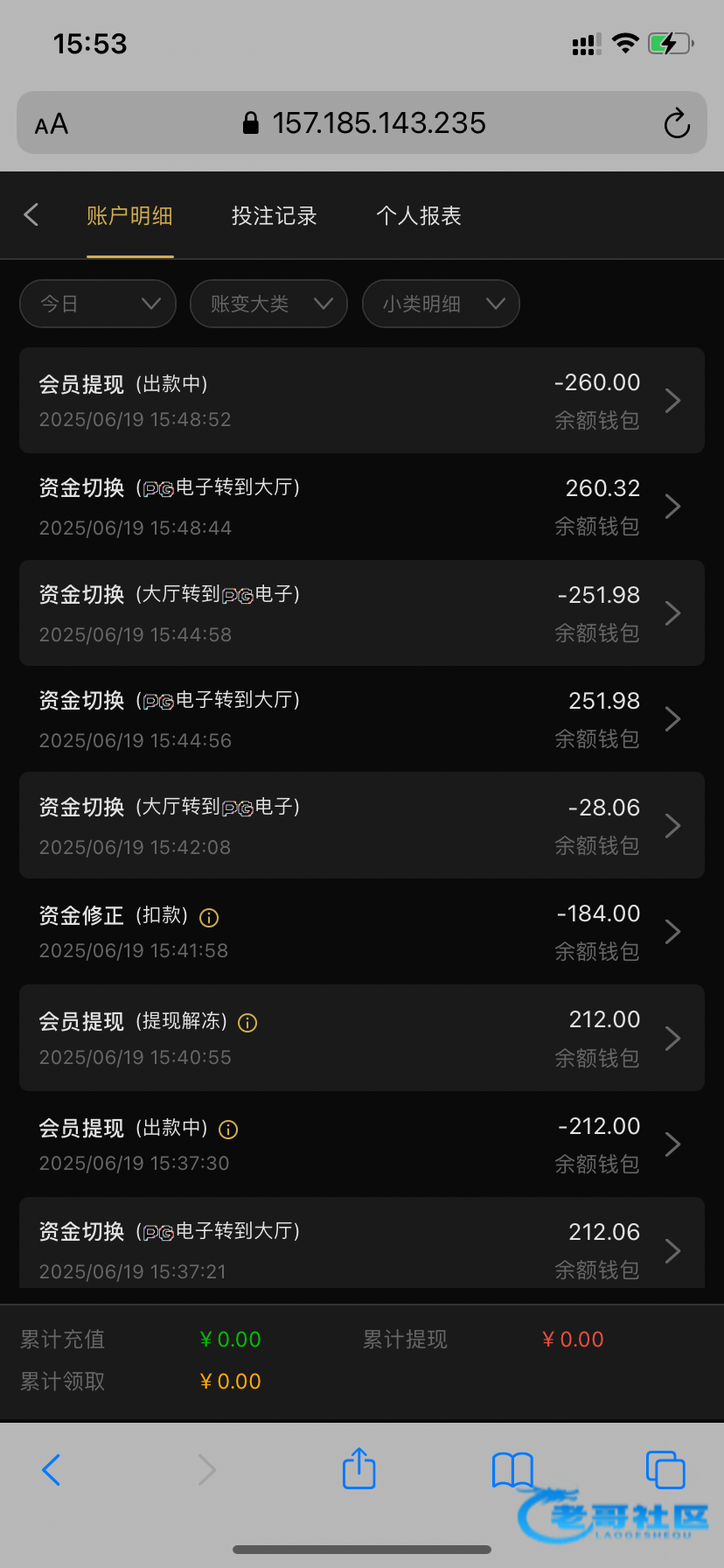724x1568 pixels.
Task: Tap the info icon beside 提现解冻
Action: point(247,1023)
